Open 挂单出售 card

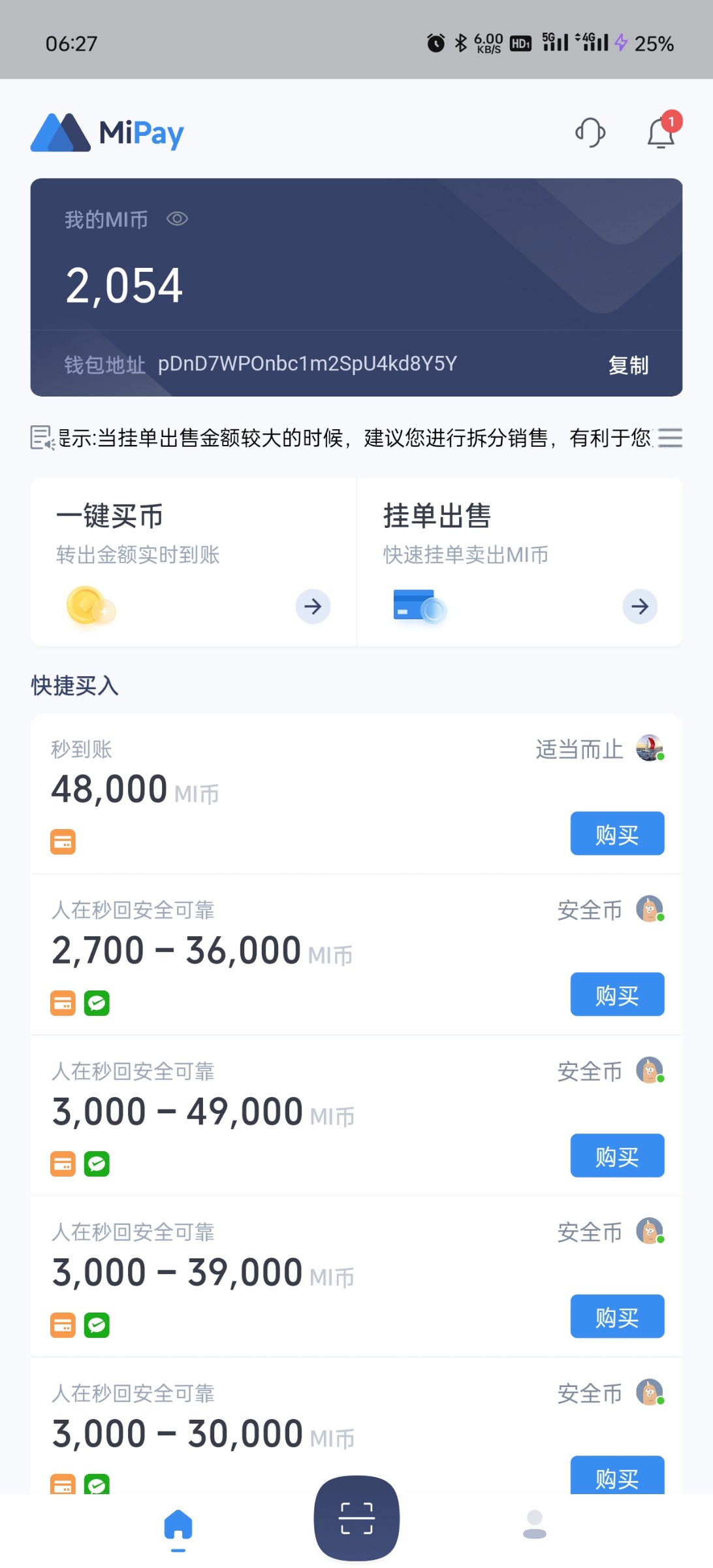520,562
